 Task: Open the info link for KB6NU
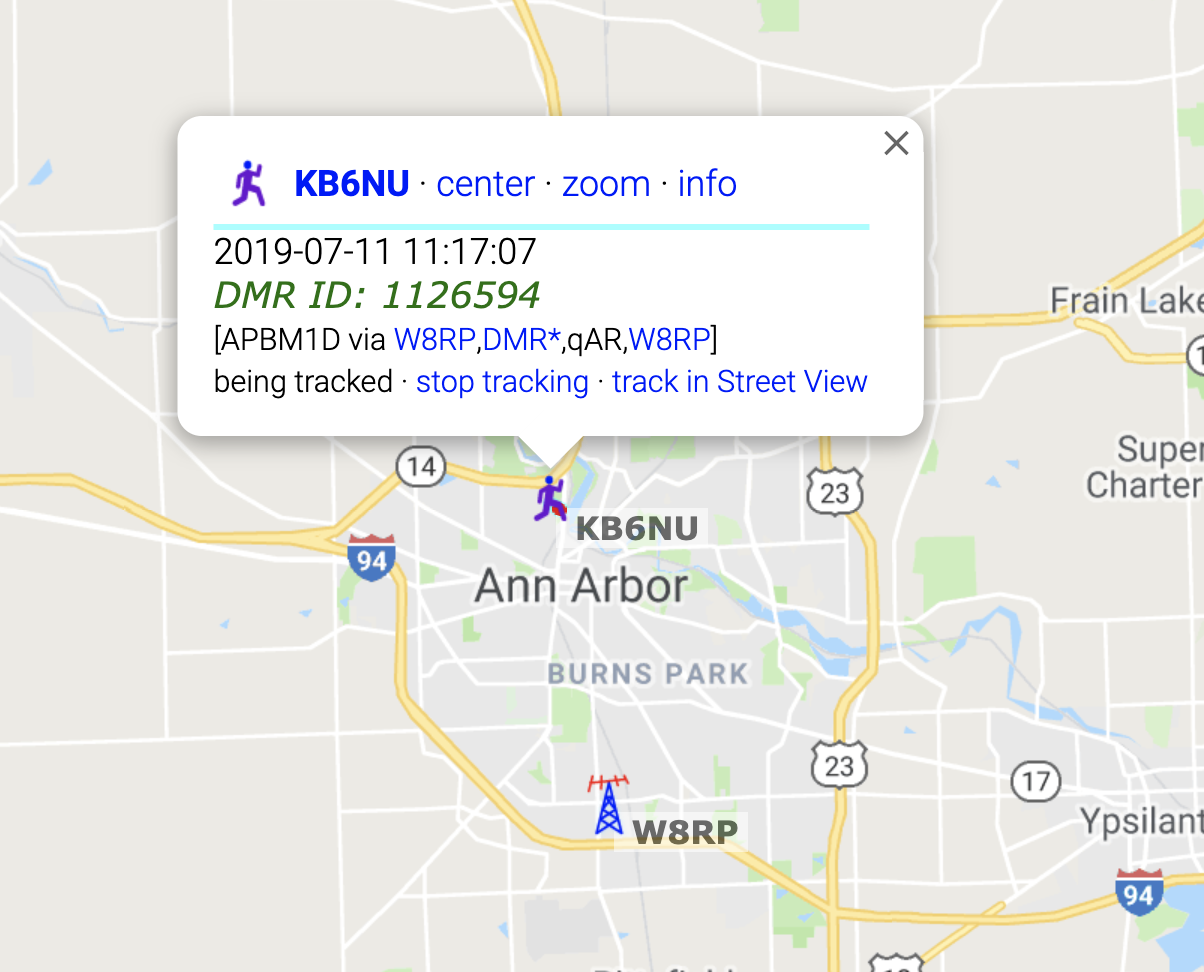pyautogui.click(x=707, y=184)
